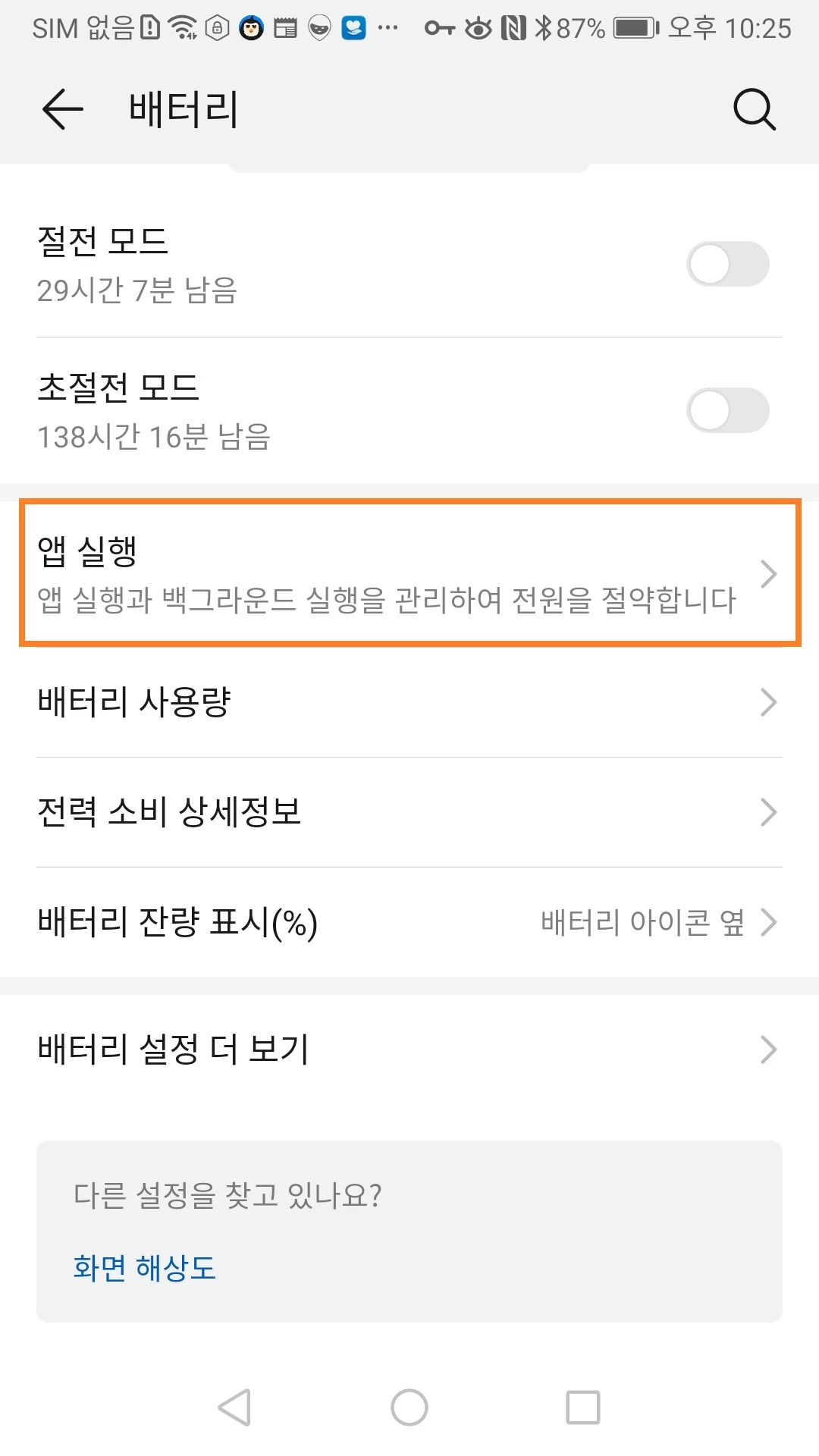Image resolution: width=819 pixels, height=1456 pixels.
Task: Open the search icon in the top bar
Action: (754, 109)
